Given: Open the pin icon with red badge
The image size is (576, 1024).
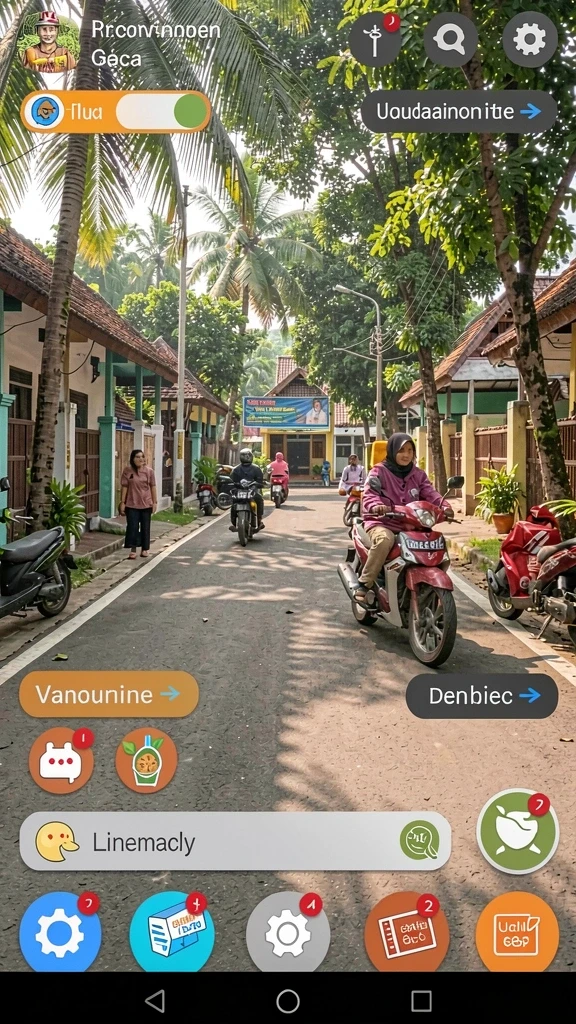Looking at the screenshot, I should [x=375, y=40].
